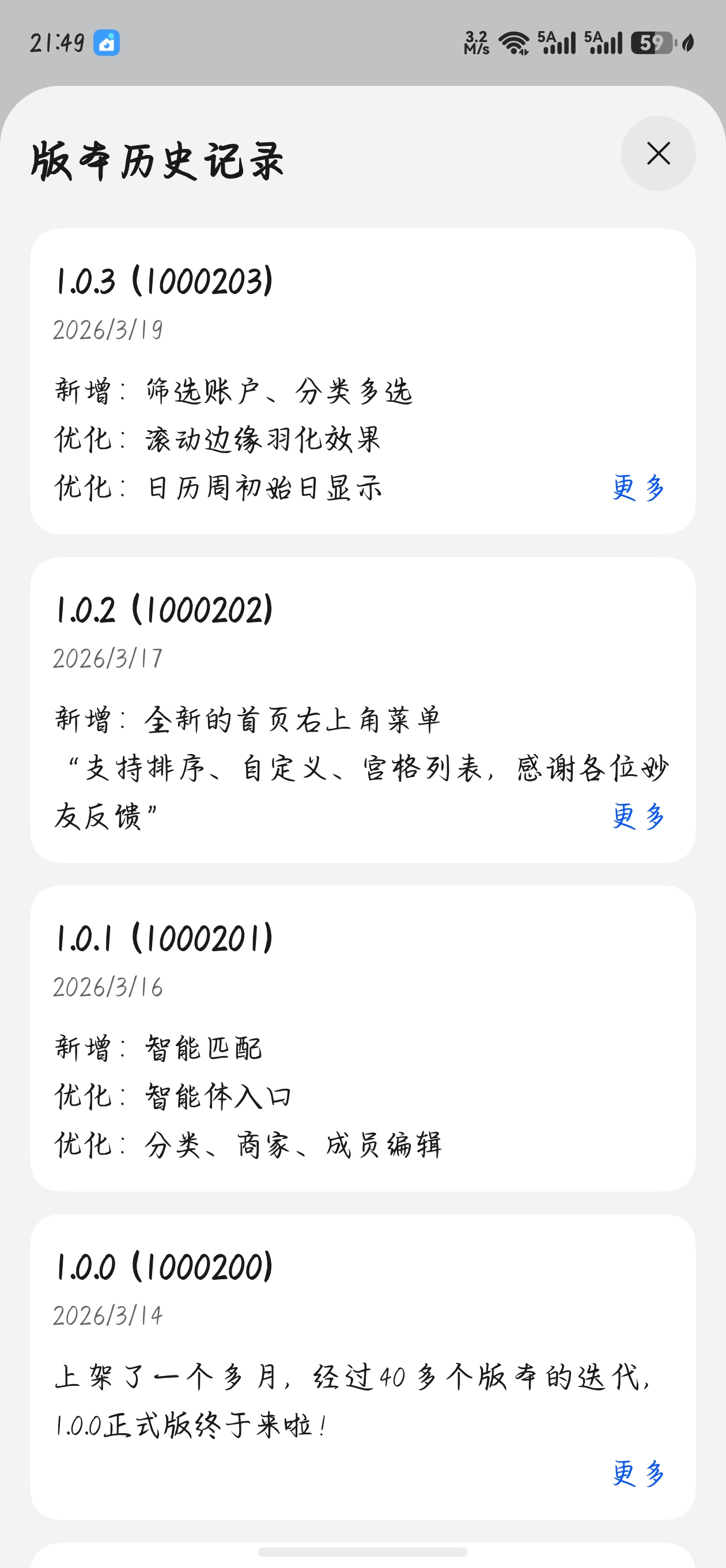
Task: Tap the second 5G signal indicator
Action: [603, 43]
